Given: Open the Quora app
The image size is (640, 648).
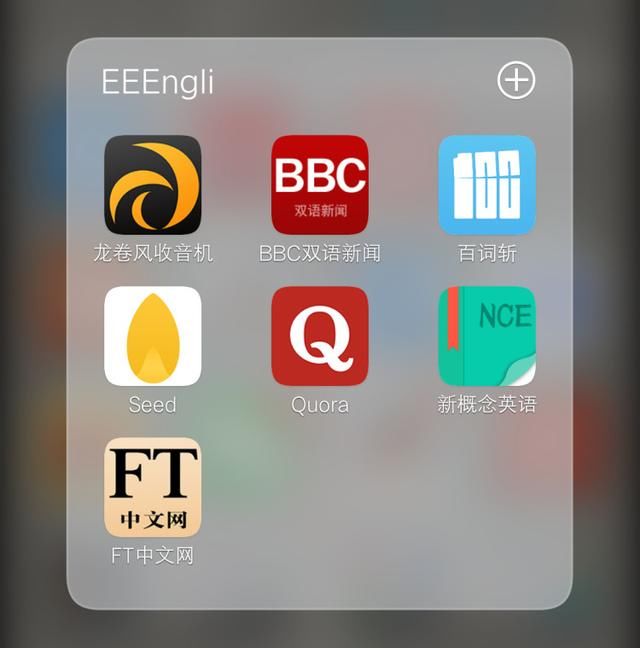Looking at the screenshot, I should (320, 336).
